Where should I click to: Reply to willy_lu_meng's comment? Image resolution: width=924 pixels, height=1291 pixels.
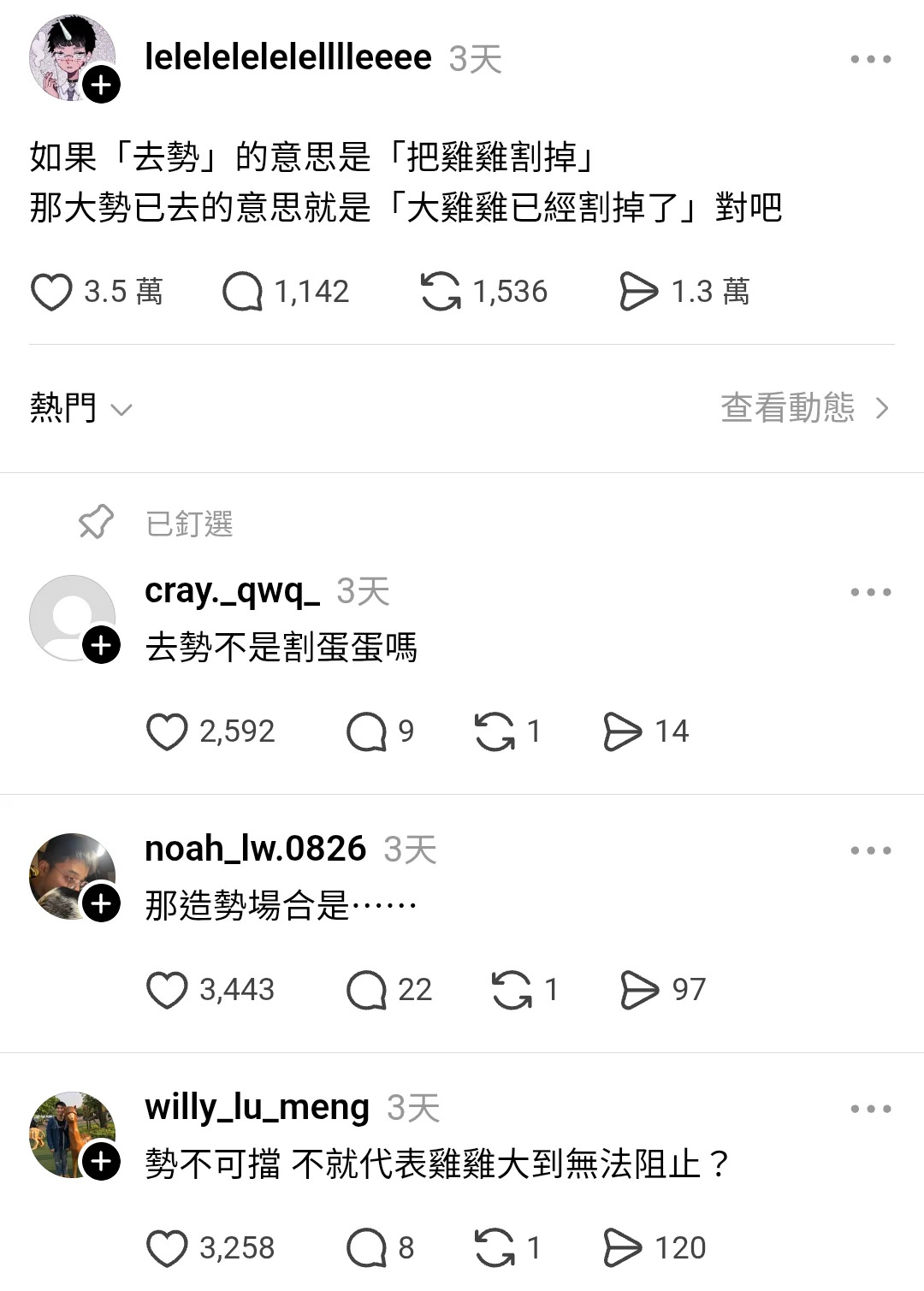pos(366,1249)
